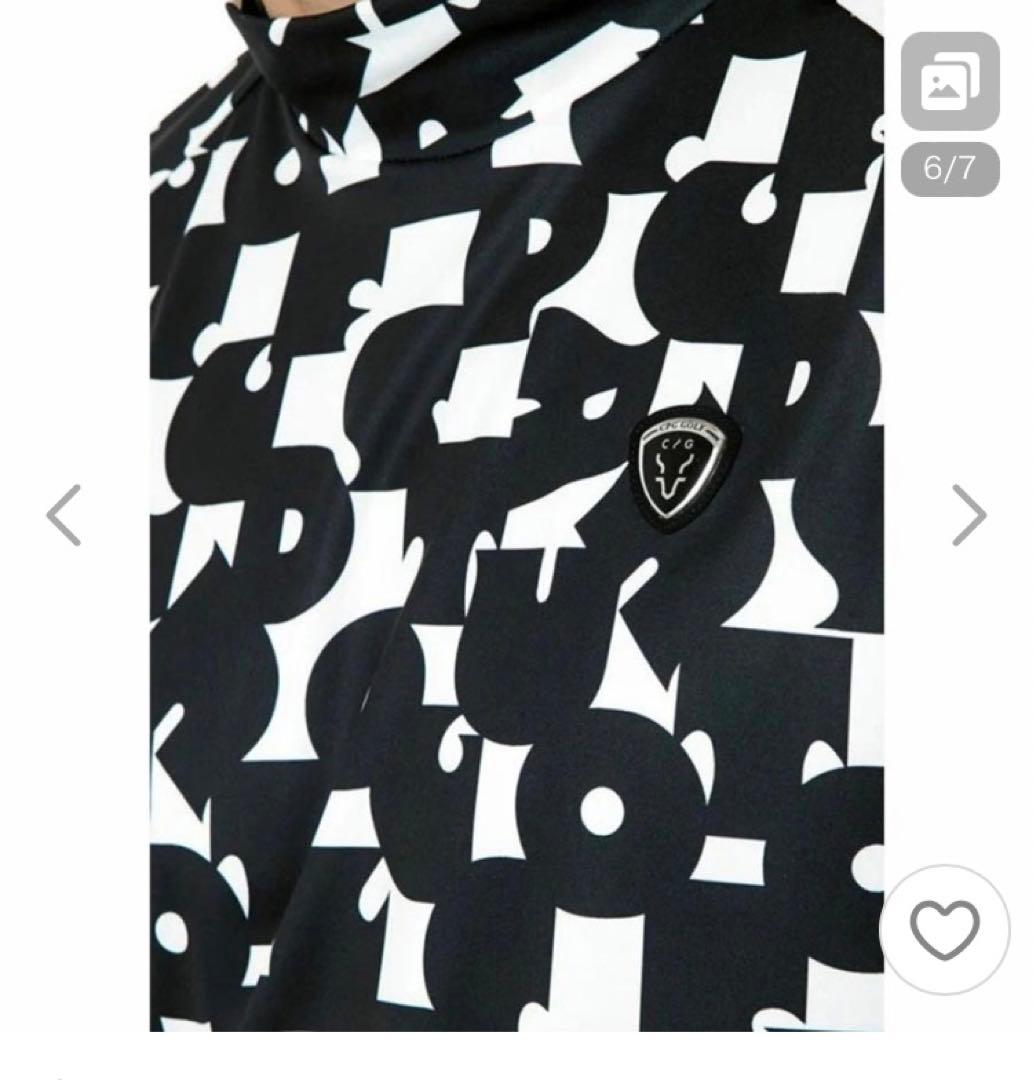
Task: Show the next product photo
Action: [x=967, y=515]
